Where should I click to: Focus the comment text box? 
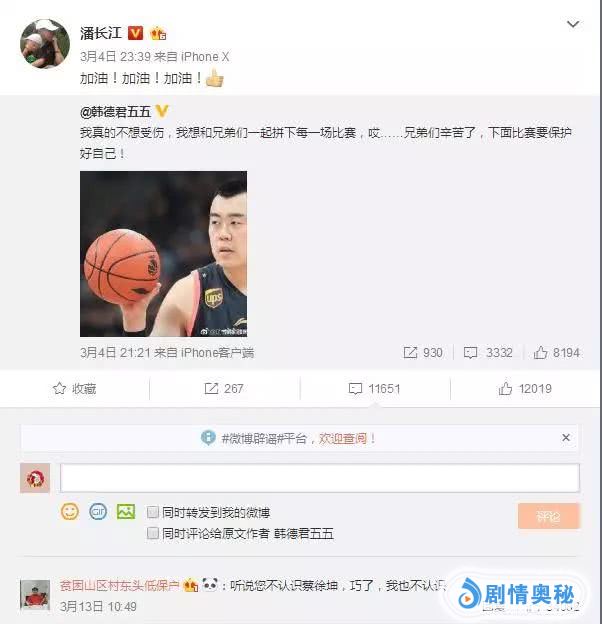coord(319,477)
